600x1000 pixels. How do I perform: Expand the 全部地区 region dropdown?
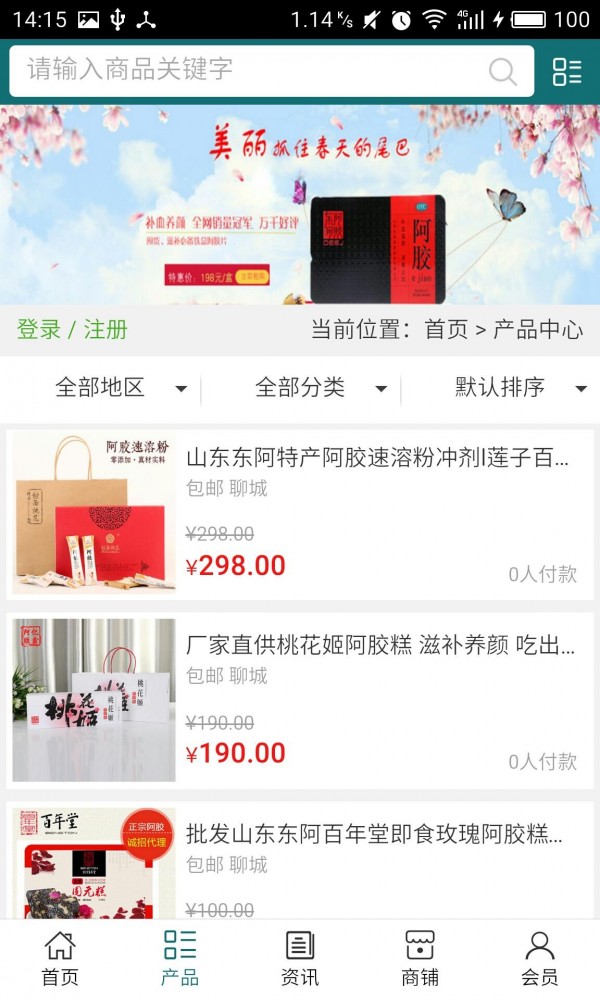(x=120, y=388)
